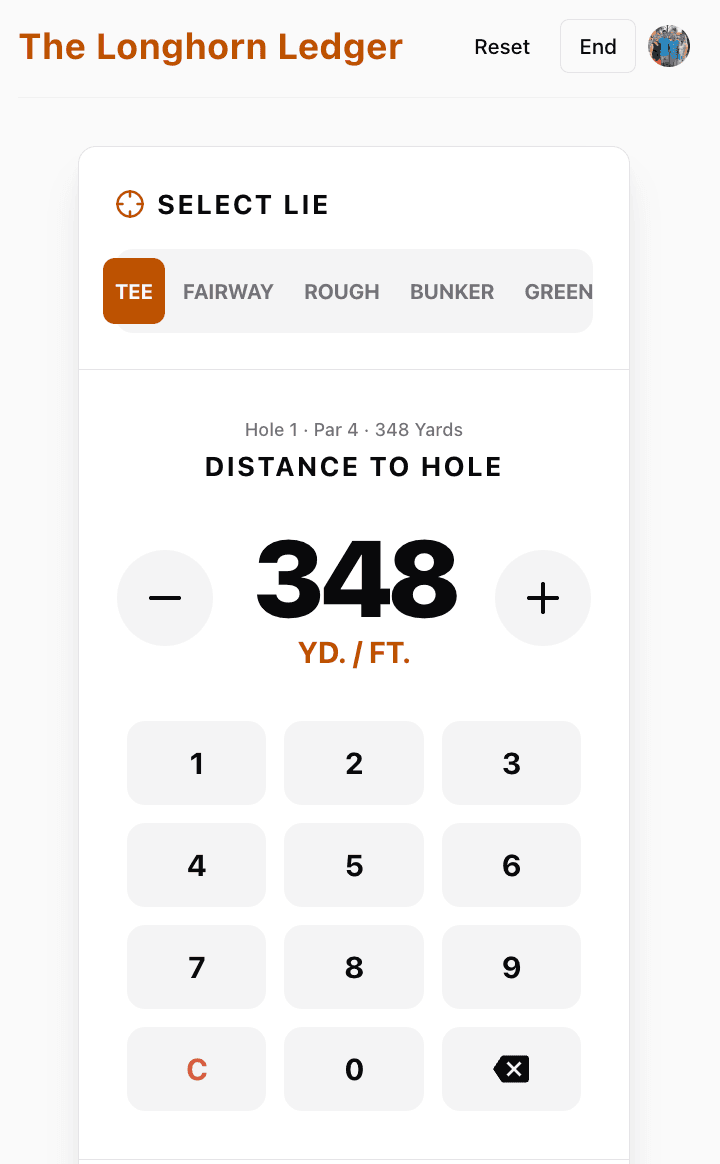Delete last digit with backspace key
720x1164 pixels.
click(x=511, y=1070)
